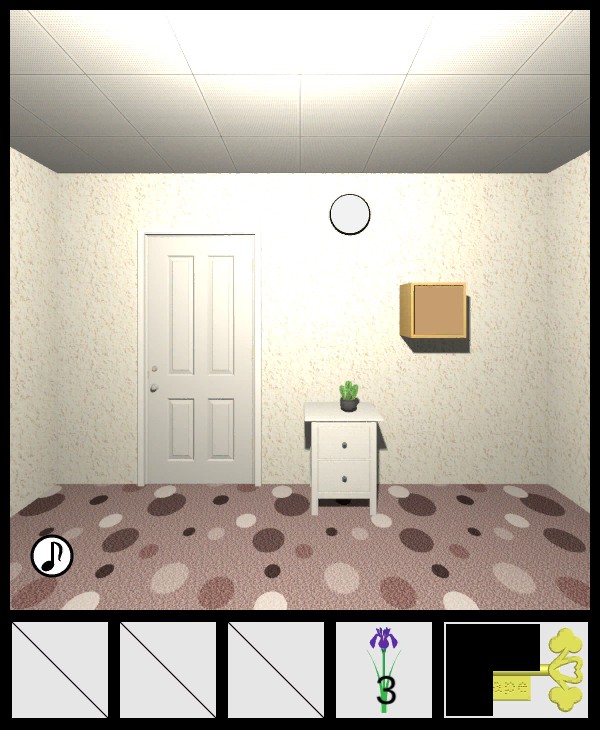Examine the potted cactus on the nightstand
This screenshot has height=730, width=600.
click(349, 396)
